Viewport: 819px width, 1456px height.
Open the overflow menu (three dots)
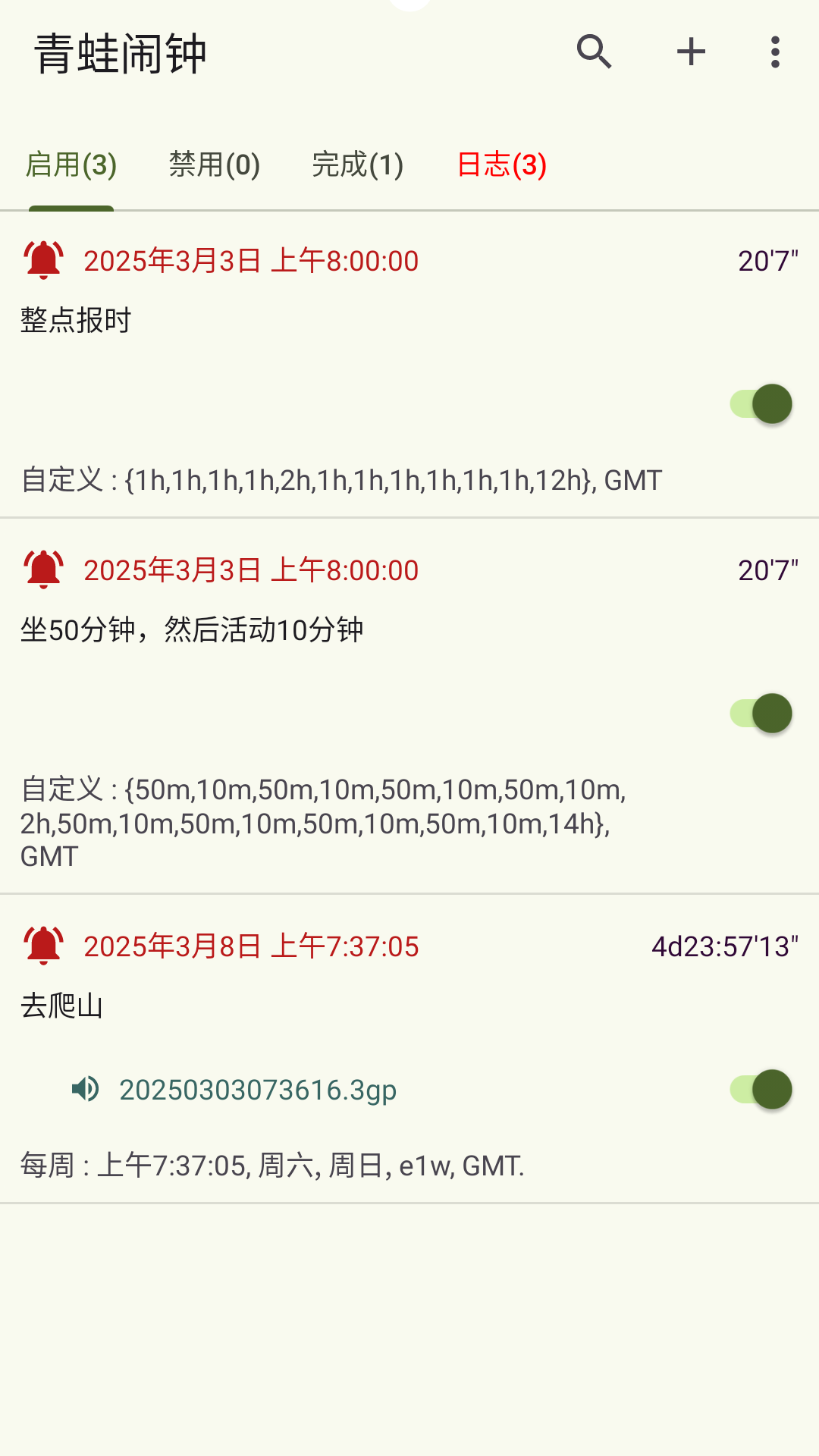(x=775, y=52)
